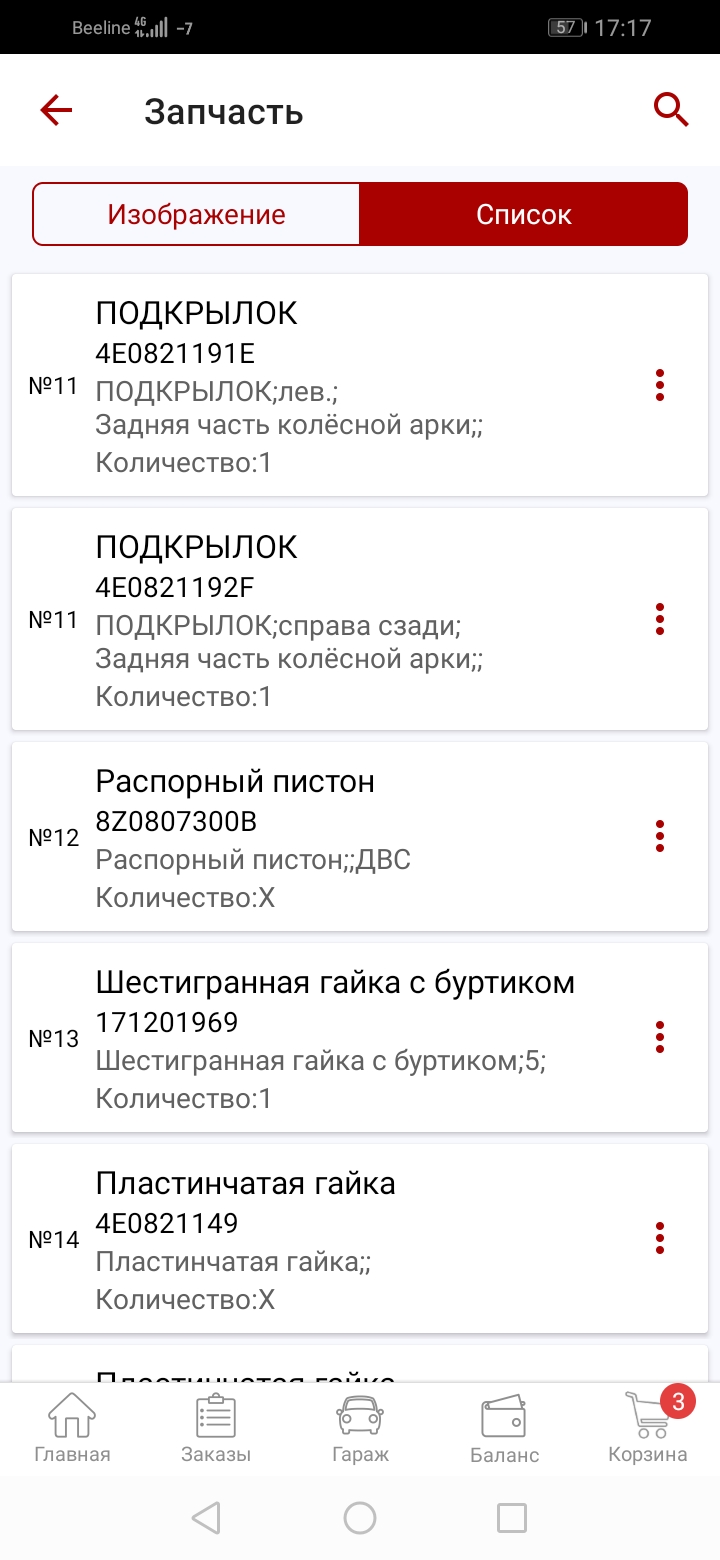
Task: Go back using the red arrow
Action: 56,110
